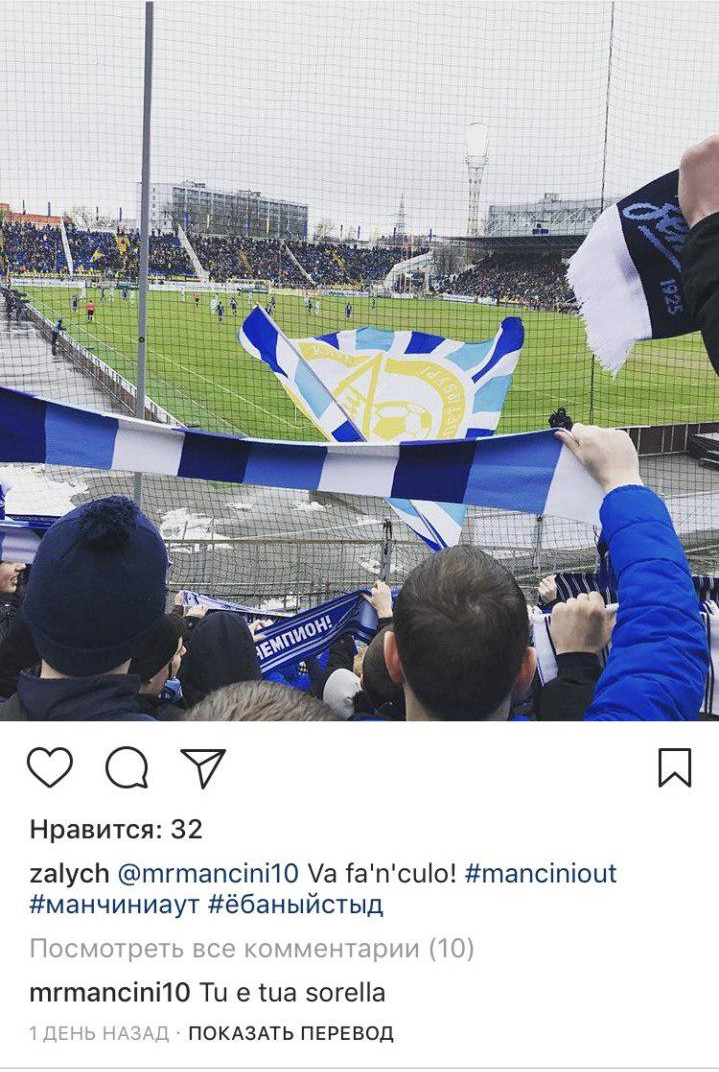Open mrmancini10's profile from his comment
The width and height of the screenshot is (719, 1072).
pyautogui.click(x=109, y=993)
